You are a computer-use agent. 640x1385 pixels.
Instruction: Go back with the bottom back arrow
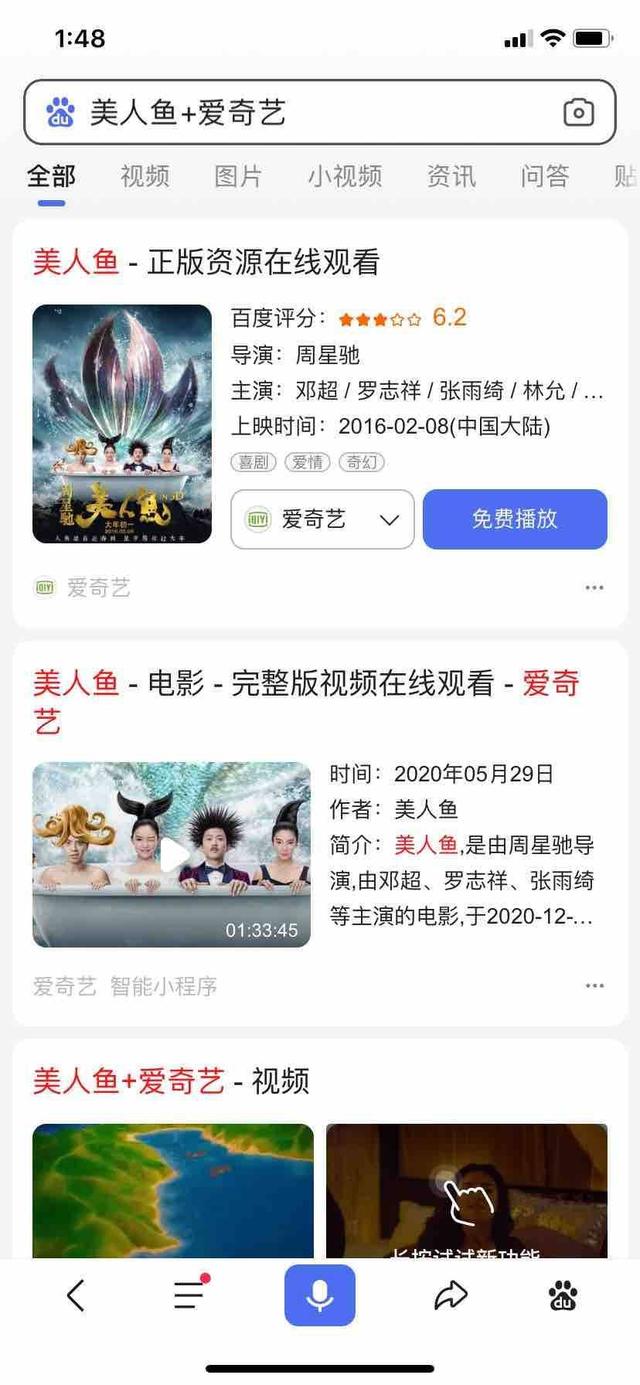75,1296
